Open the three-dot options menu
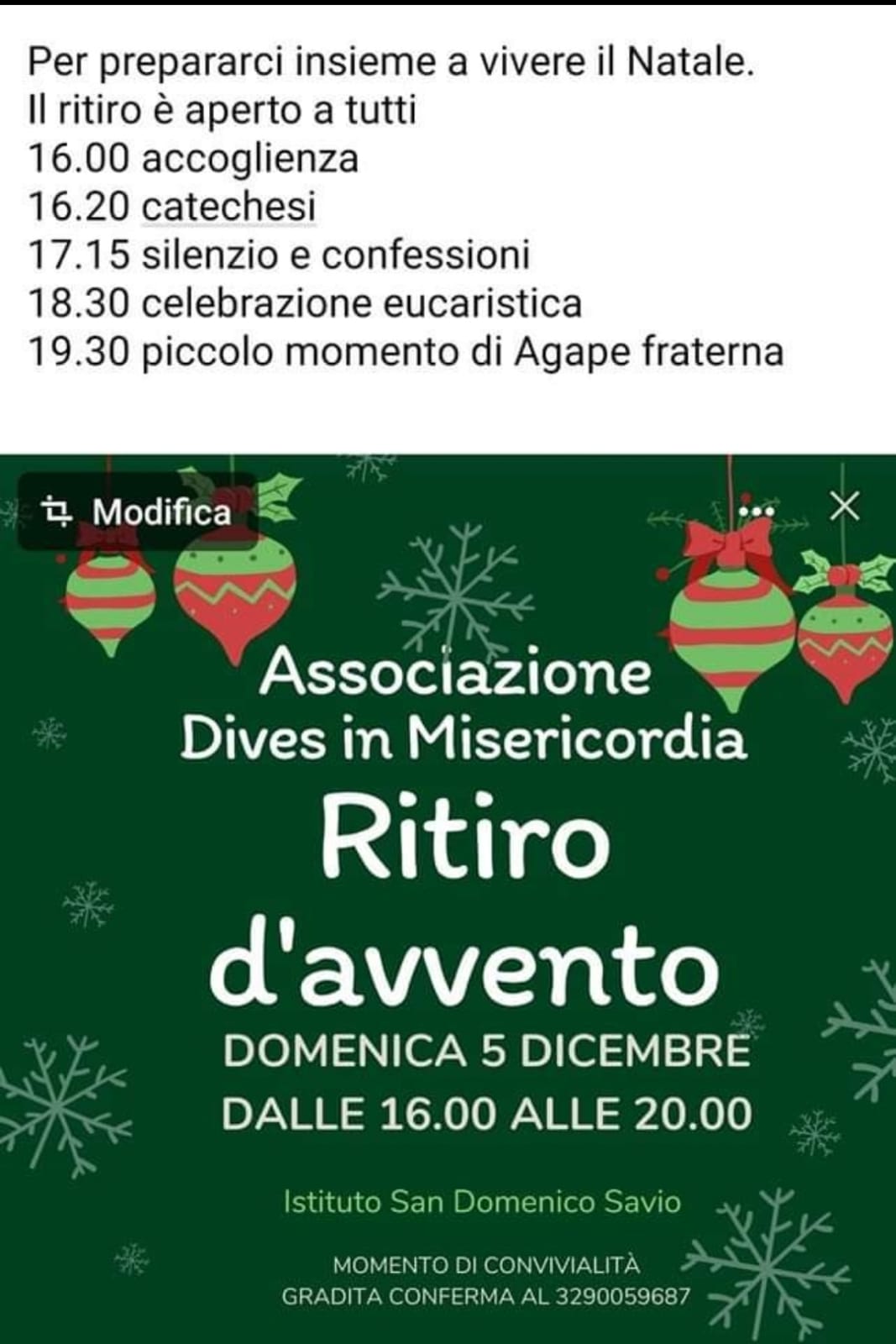The height and width of the screenshot is (1344, 896). pyautogui.click(x=756, y=508)
